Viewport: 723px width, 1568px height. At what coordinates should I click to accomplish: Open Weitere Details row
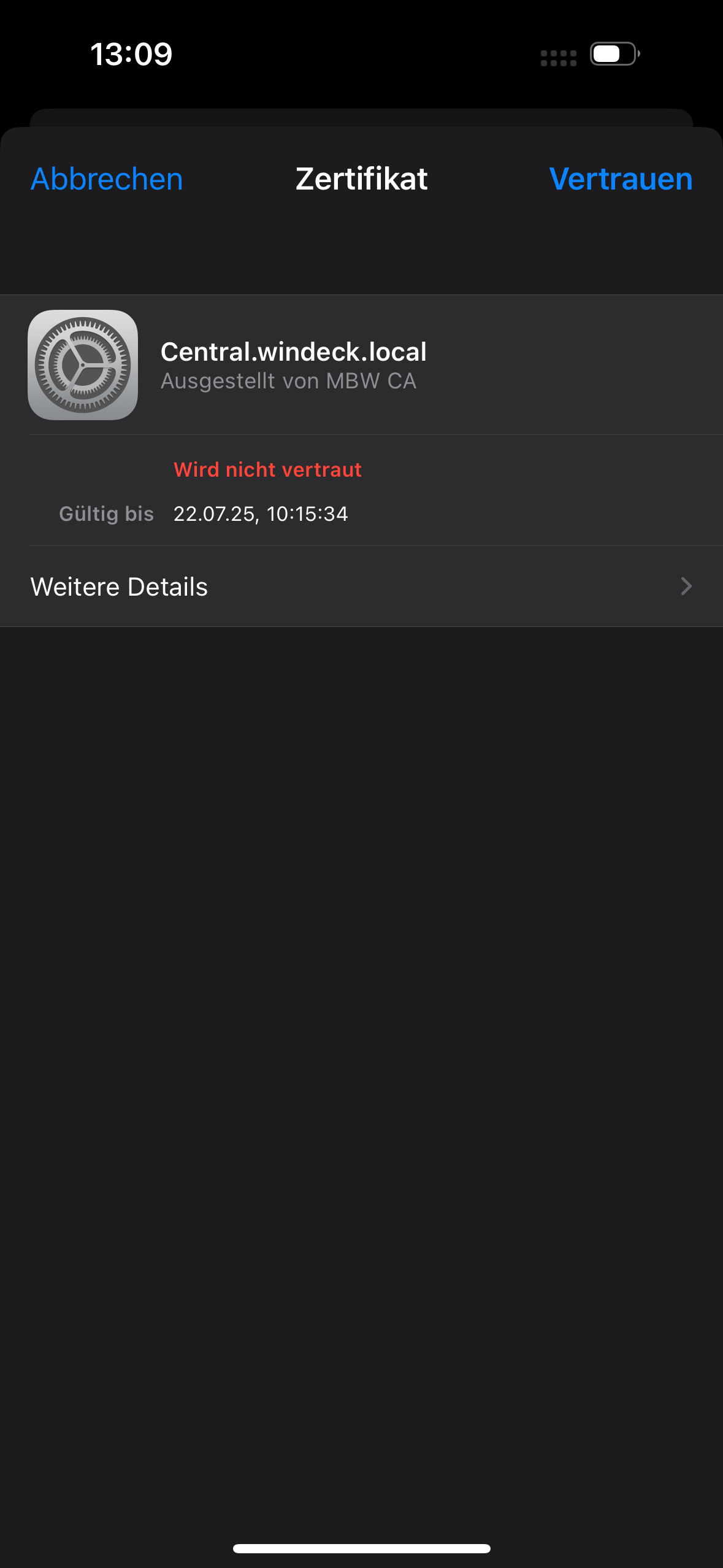[361, 586]
